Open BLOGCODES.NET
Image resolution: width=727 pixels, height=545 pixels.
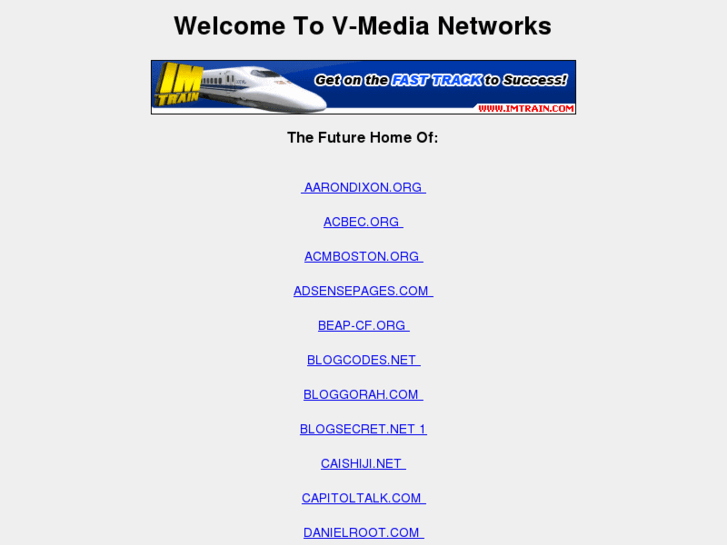363,360
